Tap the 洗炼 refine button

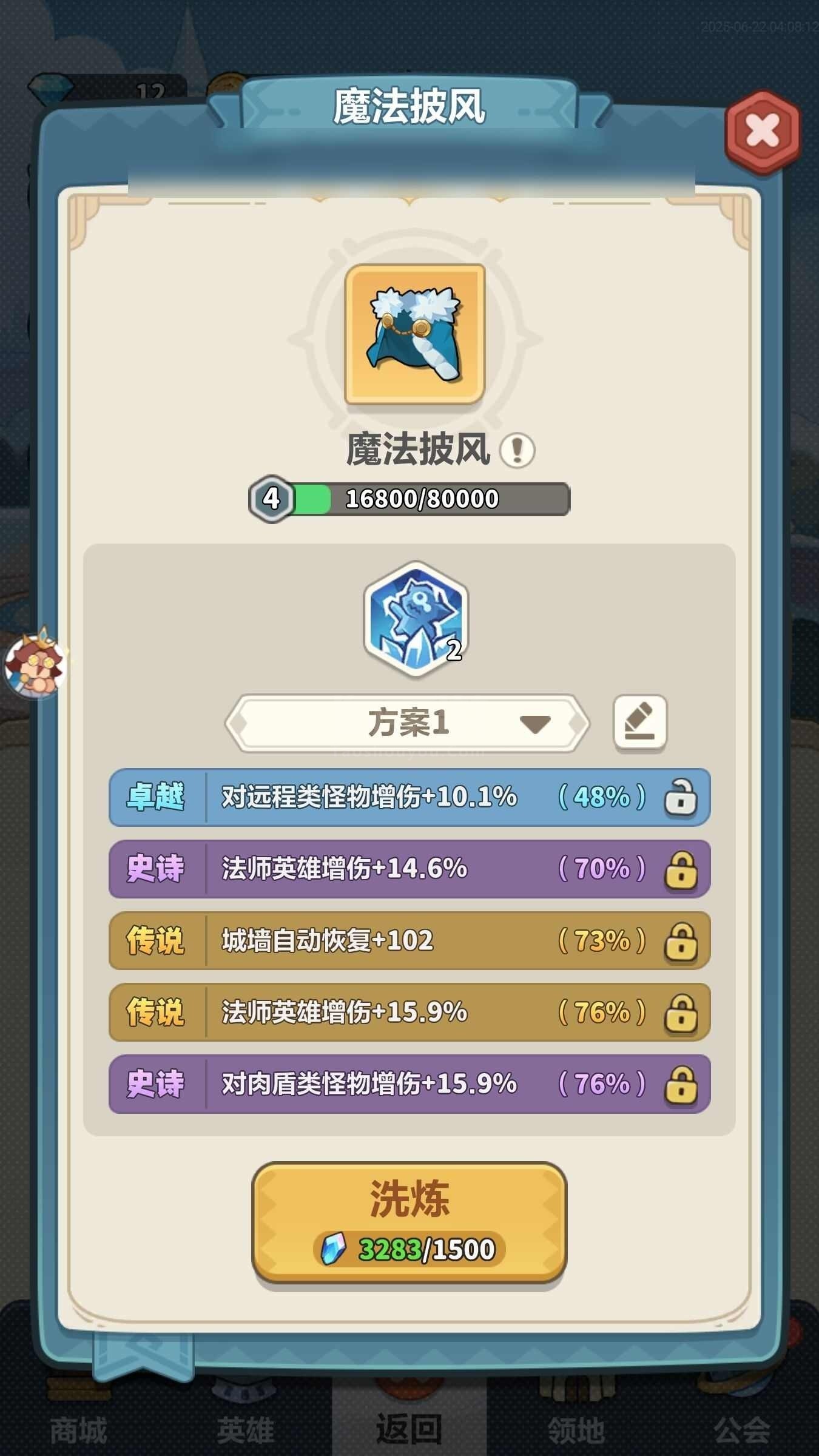point(409,1222)
